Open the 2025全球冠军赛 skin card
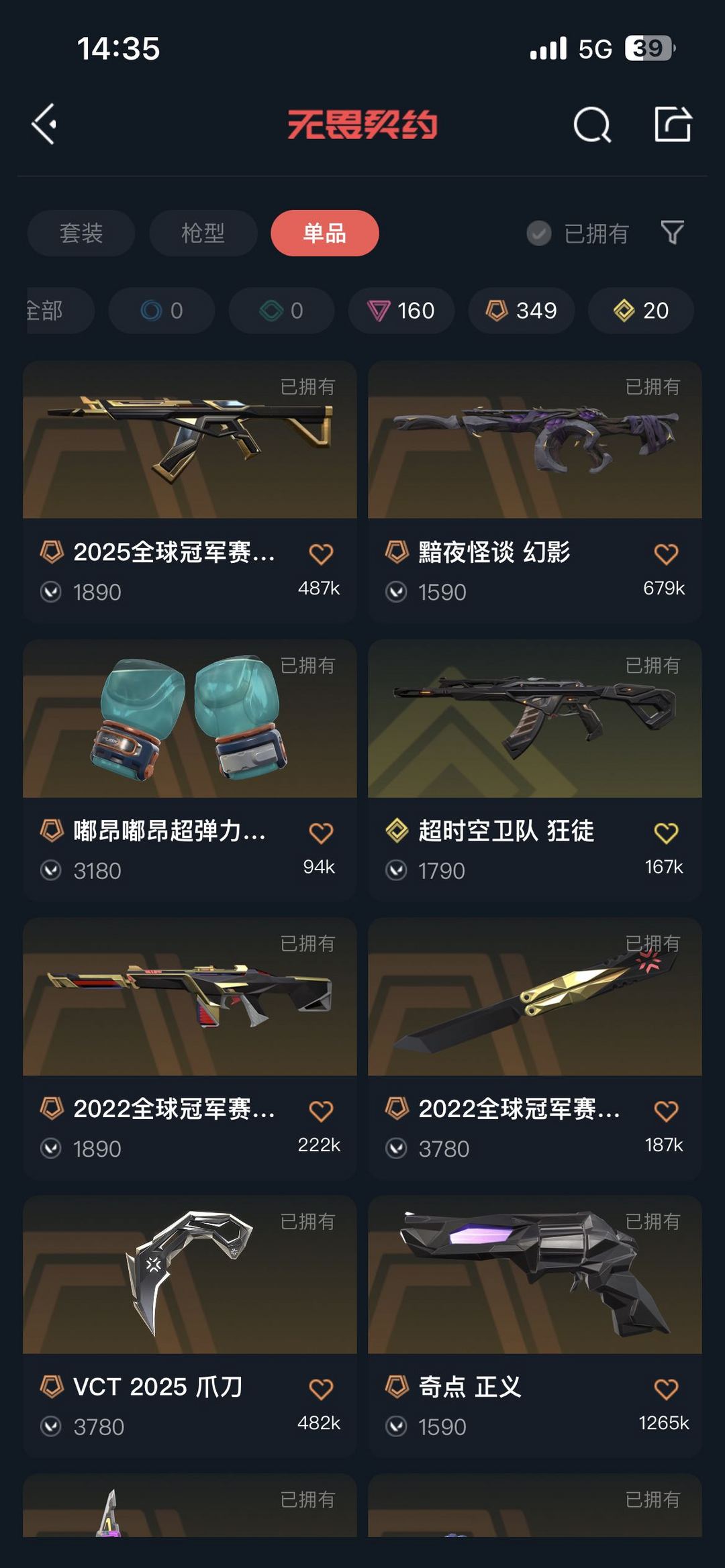The width and height of the screenshot is (725, 1568). [190, 492]
